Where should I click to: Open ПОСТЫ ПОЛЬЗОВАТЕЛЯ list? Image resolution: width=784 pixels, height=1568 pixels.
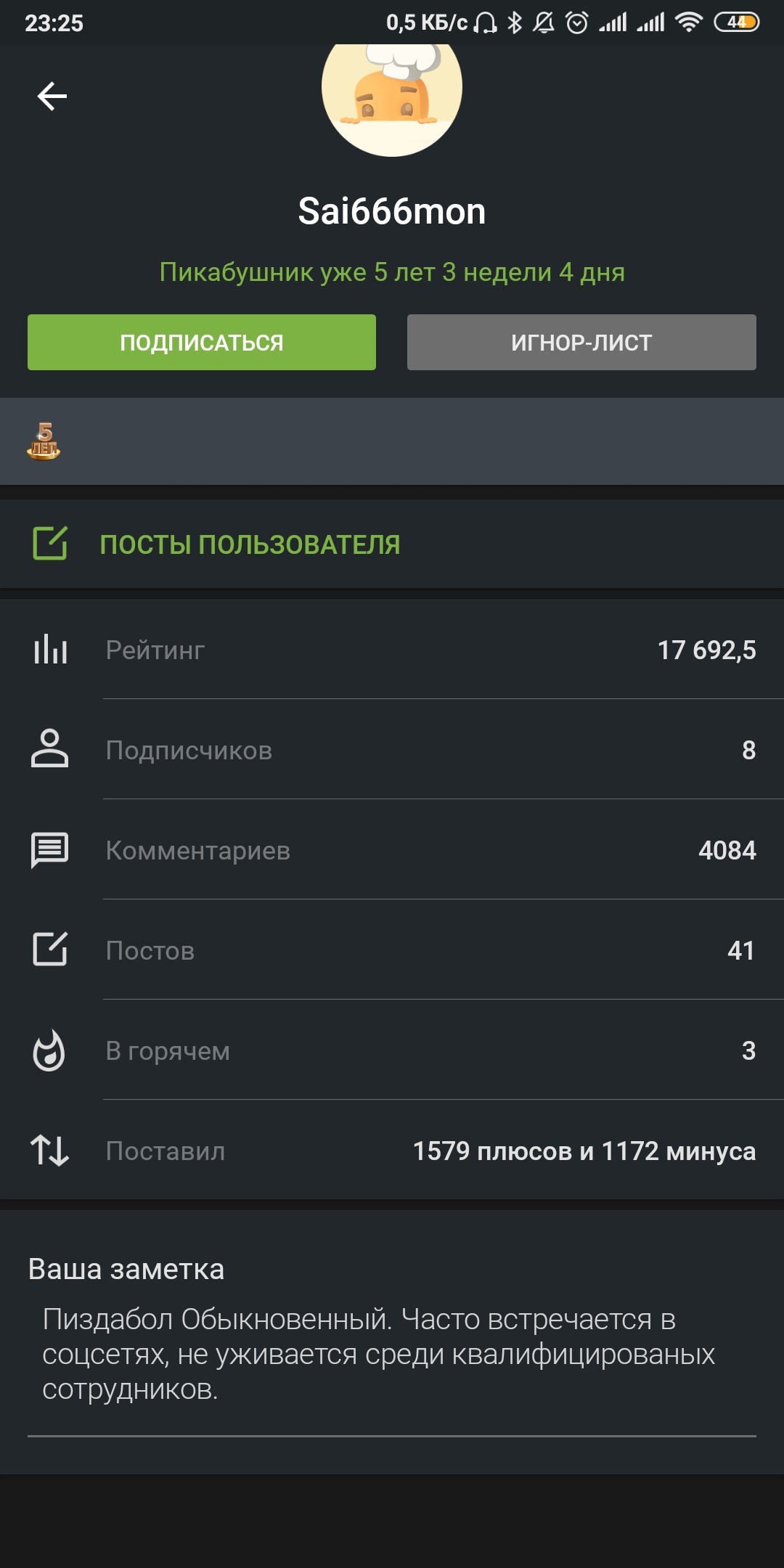pos(250,544)
